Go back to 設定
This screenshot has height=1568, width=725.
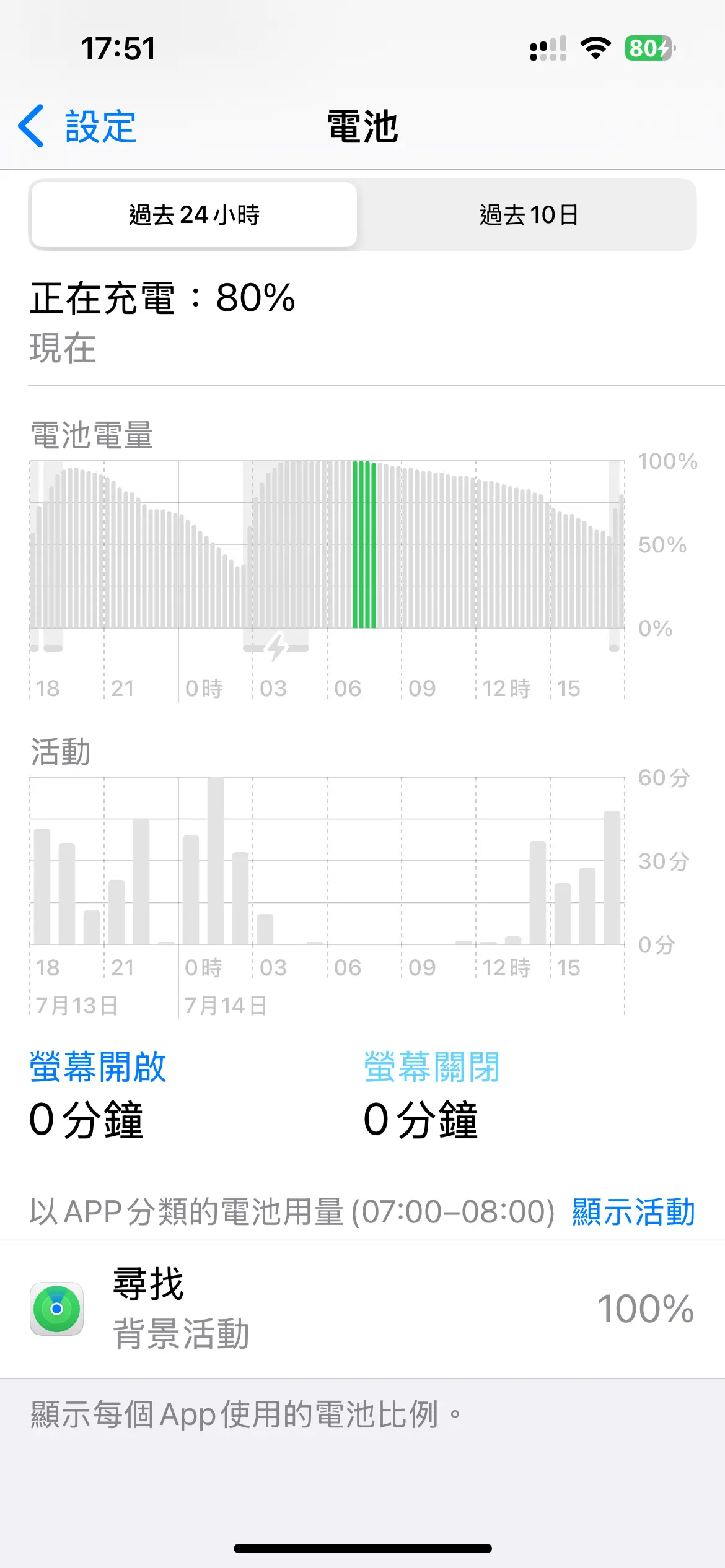coord(77,126)
